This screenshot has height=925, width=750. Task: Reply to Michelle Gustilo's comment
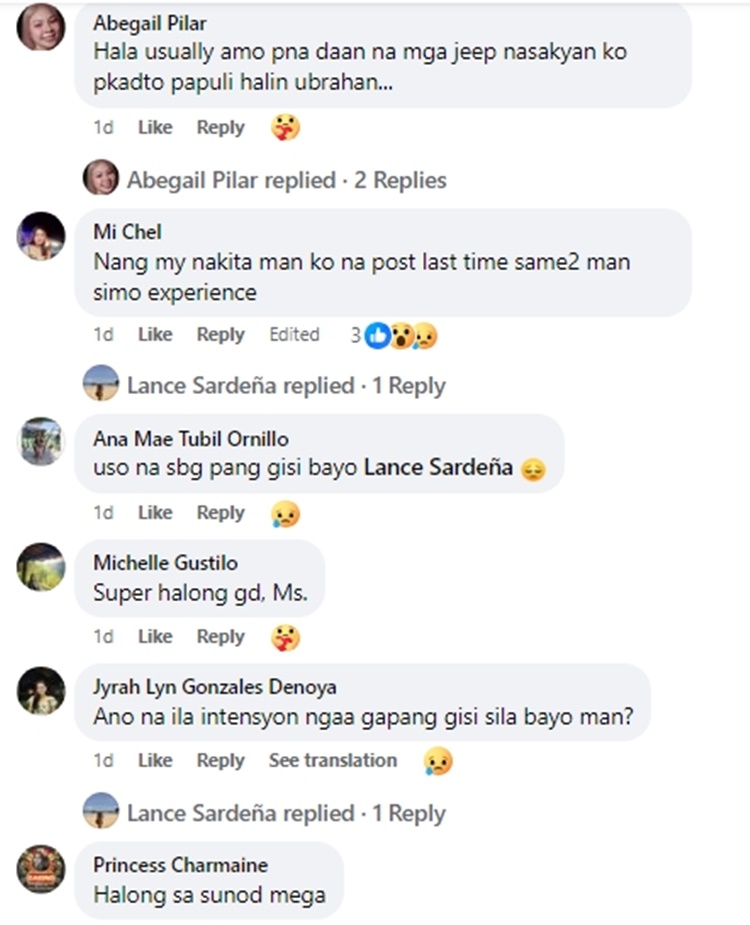(x=220, y=637)
